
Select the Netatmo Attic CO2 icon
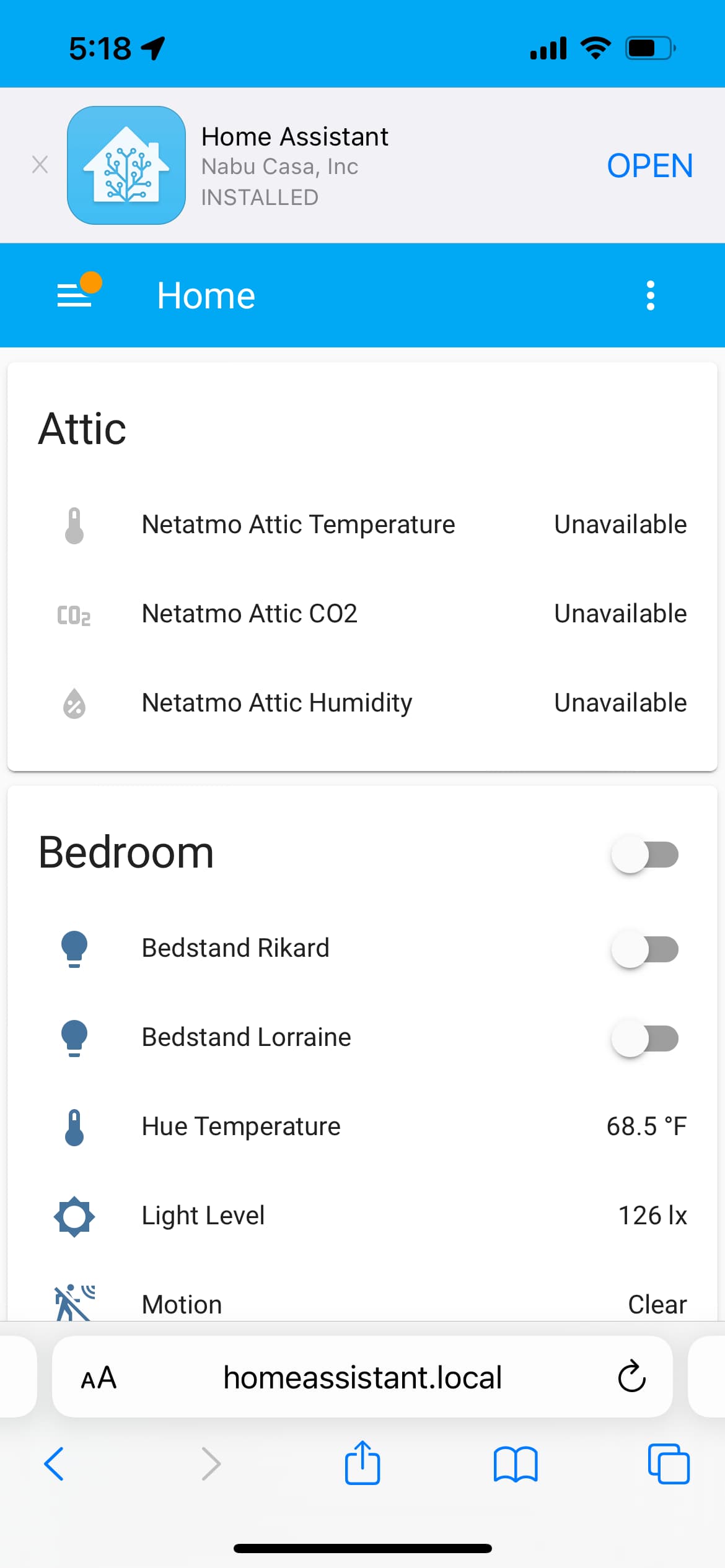[74, 614]
